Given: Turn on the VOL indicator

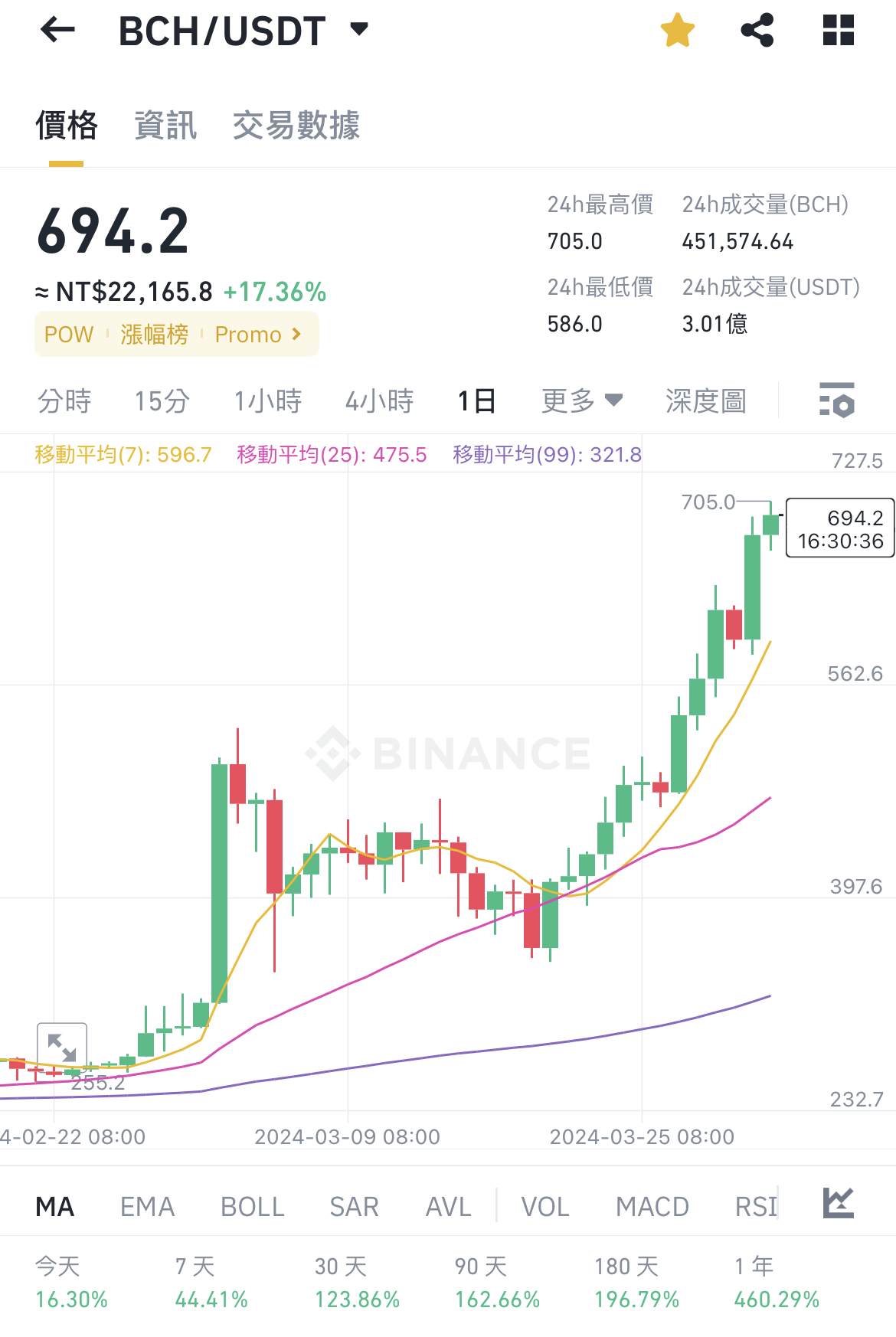Looking at the screenshot, I should [545, 1207].
